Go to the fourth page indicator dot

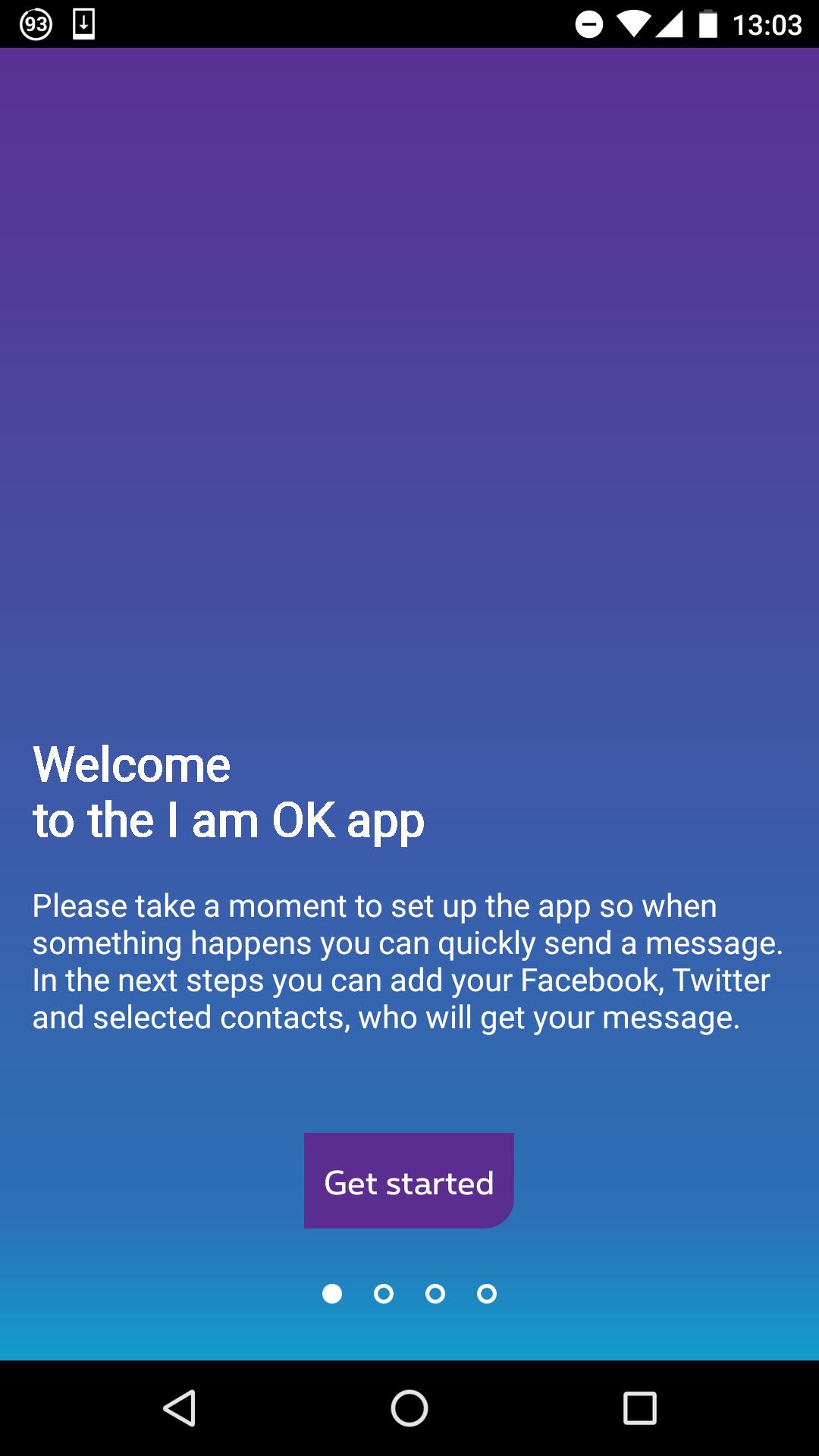tap(487, 1294)
